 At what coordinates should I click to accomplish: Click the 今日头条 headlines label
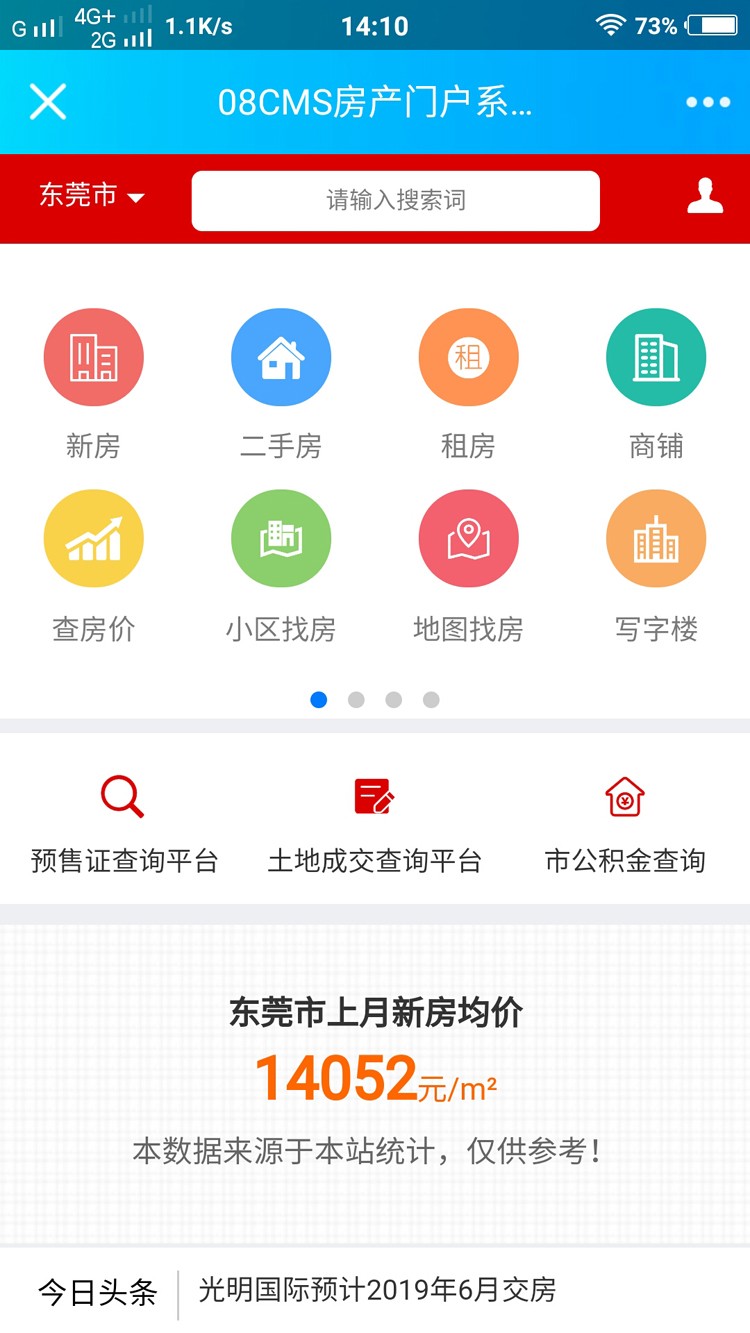point(95,1293)
